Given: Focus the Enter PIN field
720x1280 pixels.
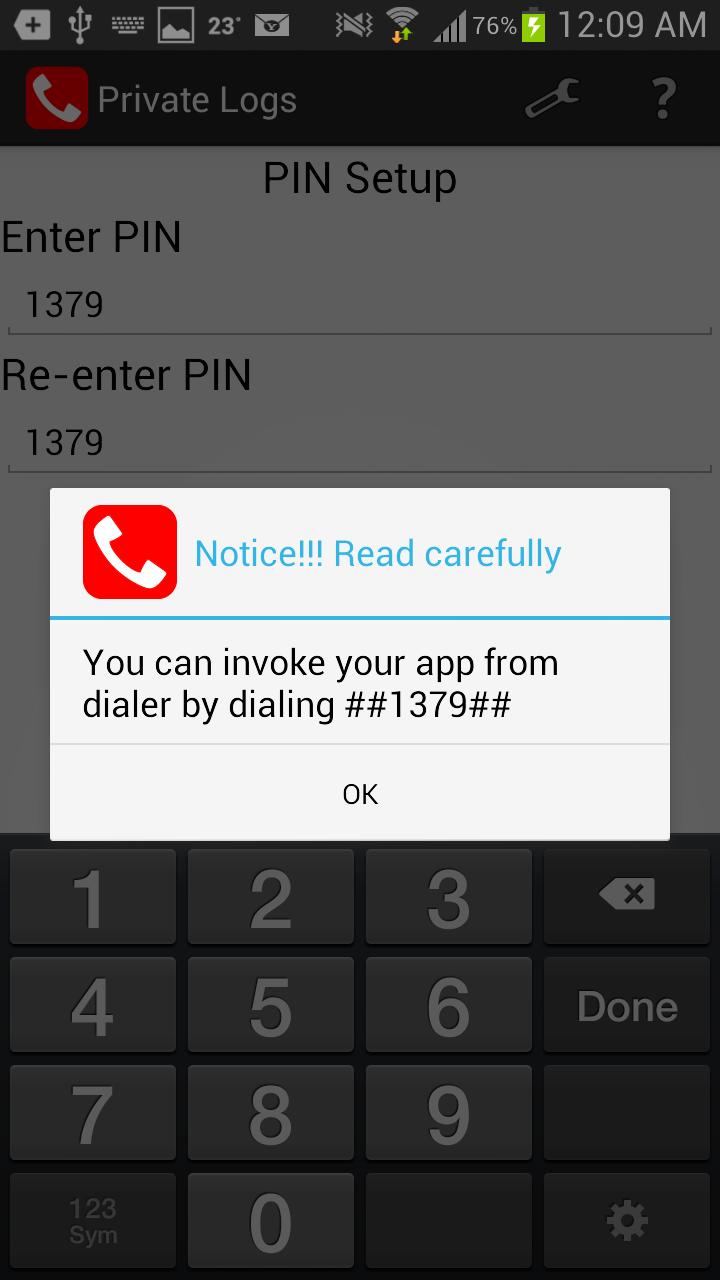Looking at the screenshot, I should pos(360,305).
